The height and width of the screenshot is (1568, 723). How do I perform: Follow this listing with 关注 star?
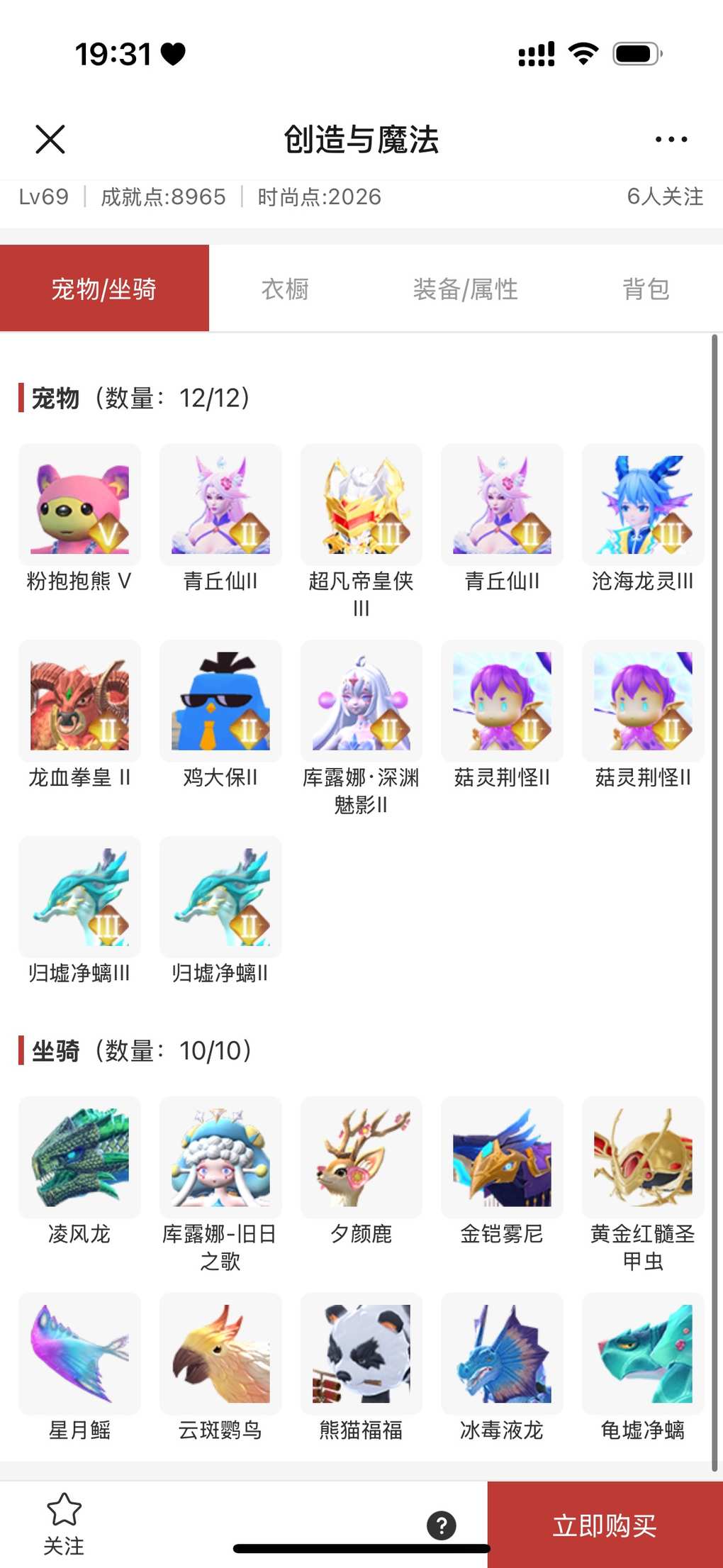pyautogui.click(x=64, y=1523)
